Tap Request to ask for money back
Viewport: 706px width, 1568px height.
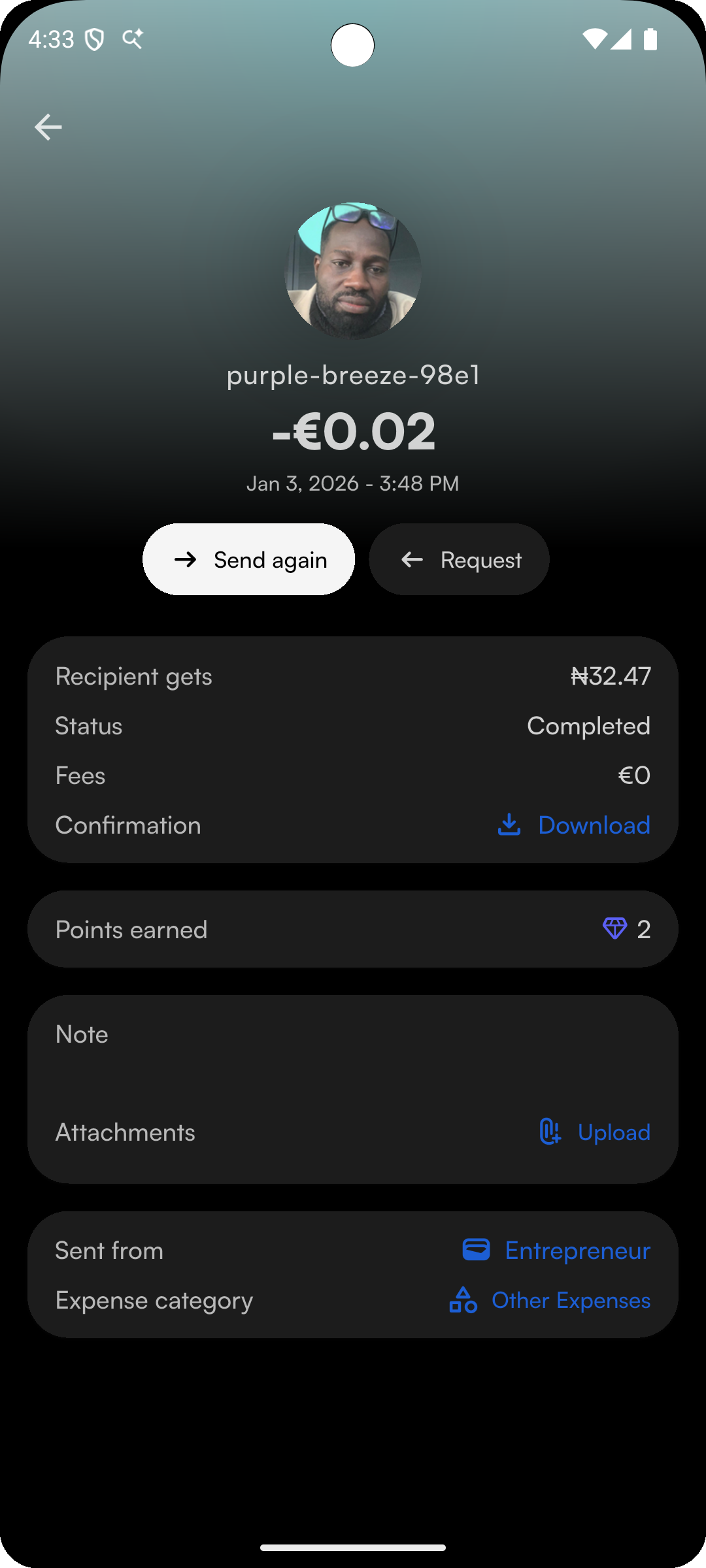(460, 559)
